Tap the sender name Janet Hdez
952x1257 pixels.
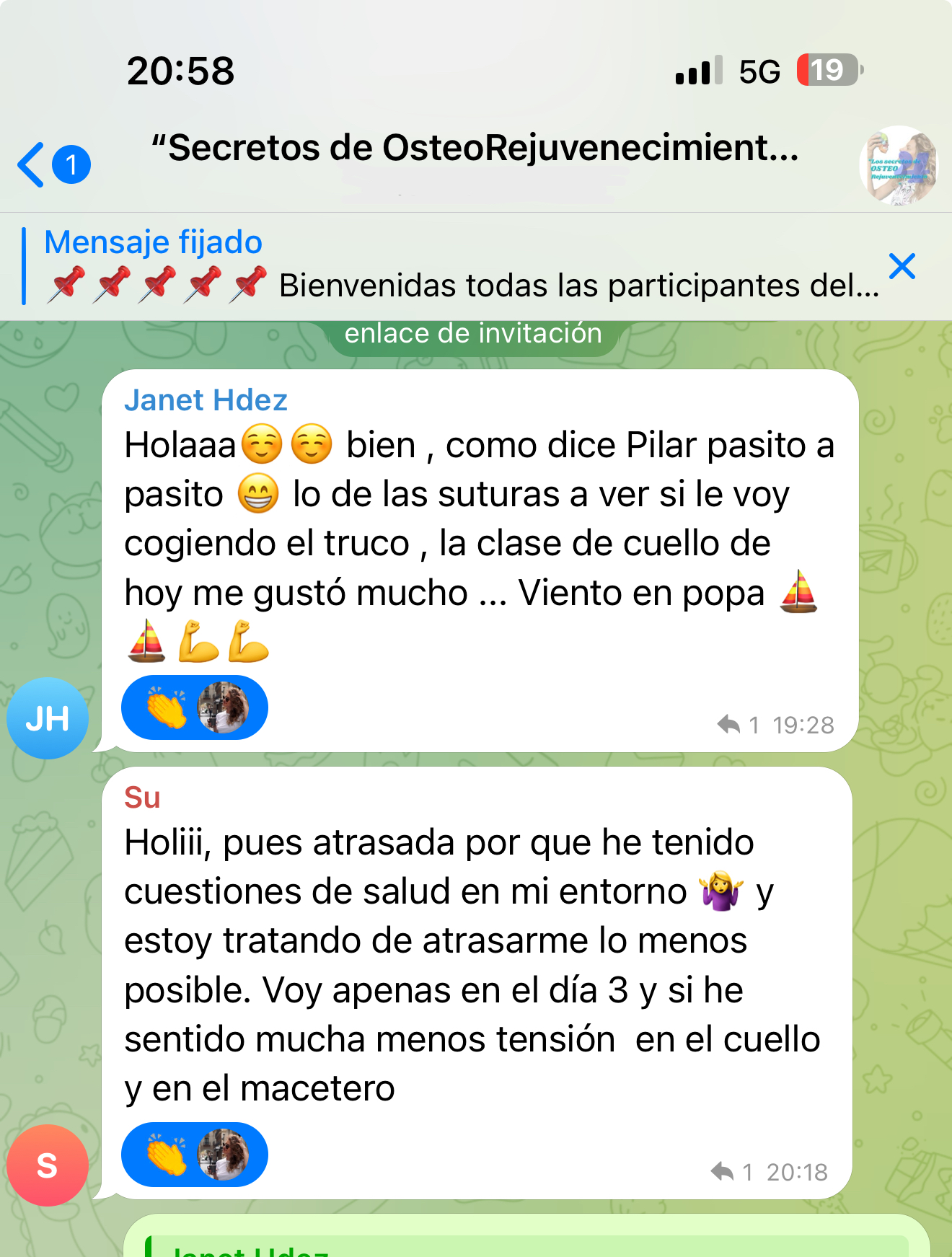pyautogui.click(x=206, y=400)
